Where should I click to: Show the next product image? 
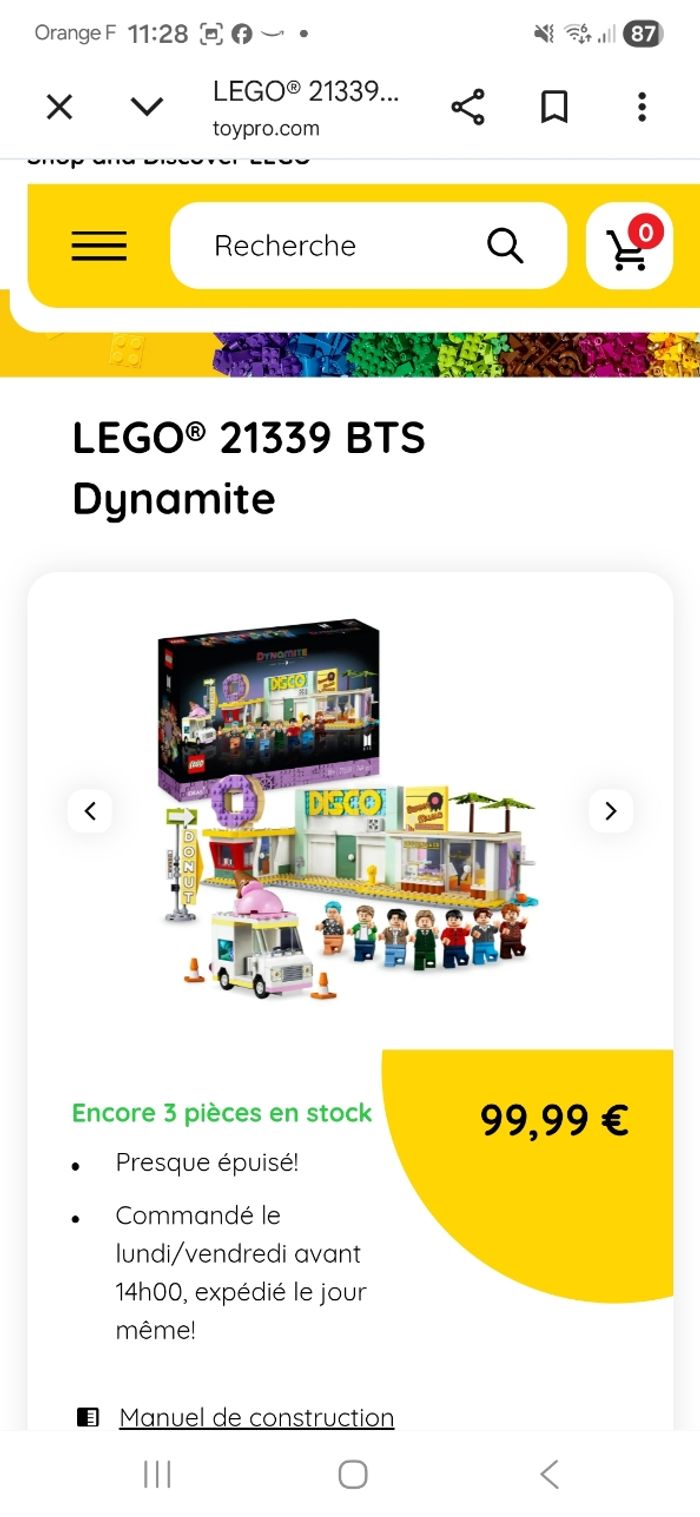click(x=610, y=810)
